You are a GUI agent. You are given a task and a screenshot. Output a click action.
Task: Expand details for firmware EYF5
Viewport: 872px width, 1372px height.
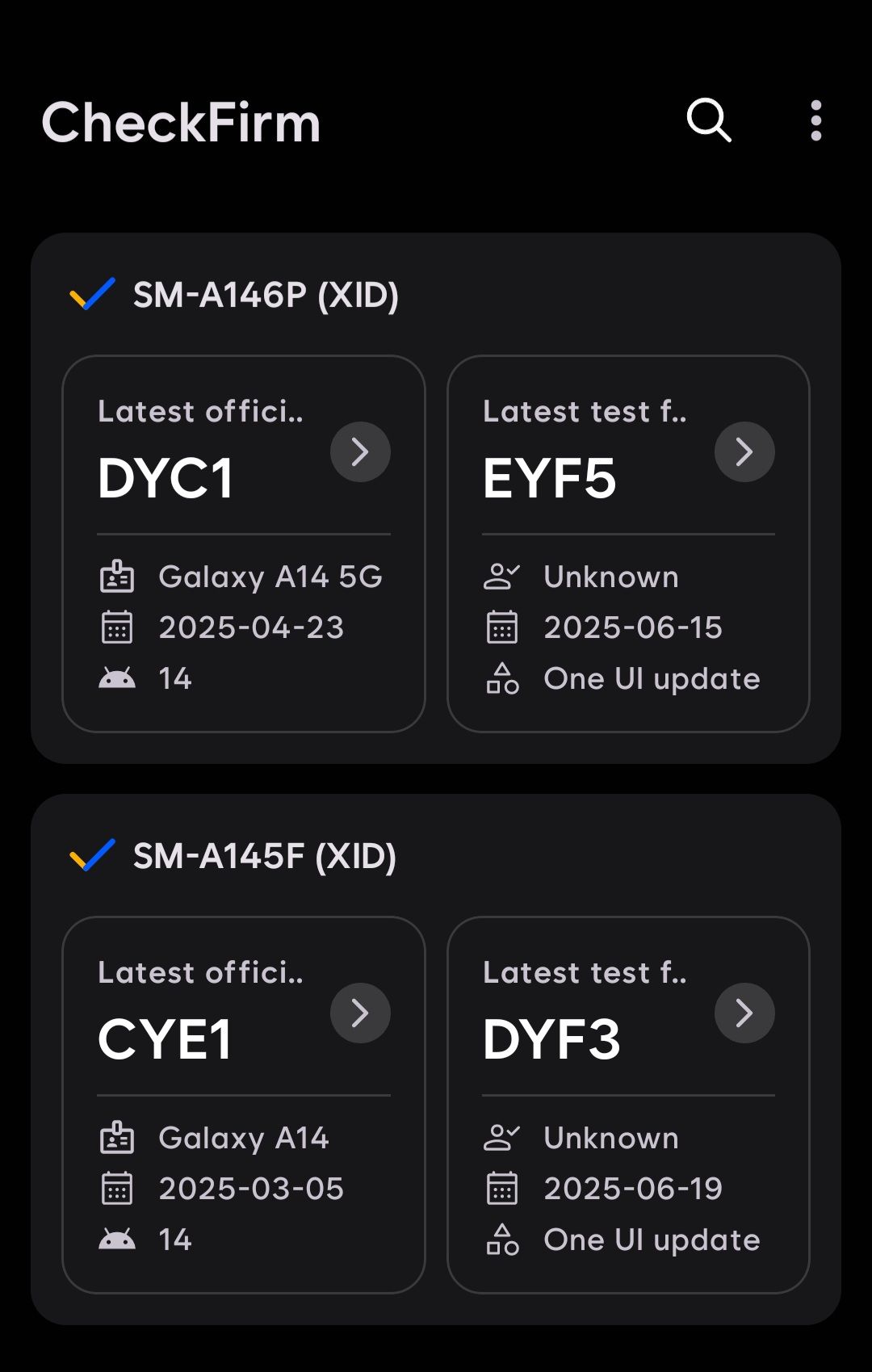click(x=744, y=452)
